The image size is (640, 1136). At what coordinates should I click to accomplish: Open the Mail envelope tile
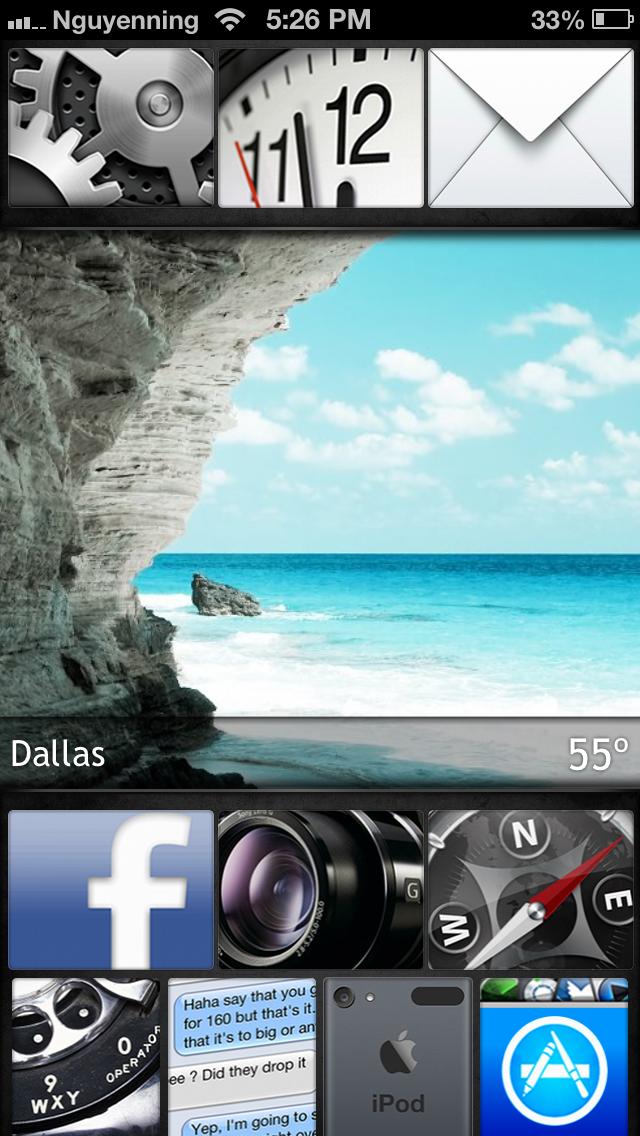pos(532,128)
